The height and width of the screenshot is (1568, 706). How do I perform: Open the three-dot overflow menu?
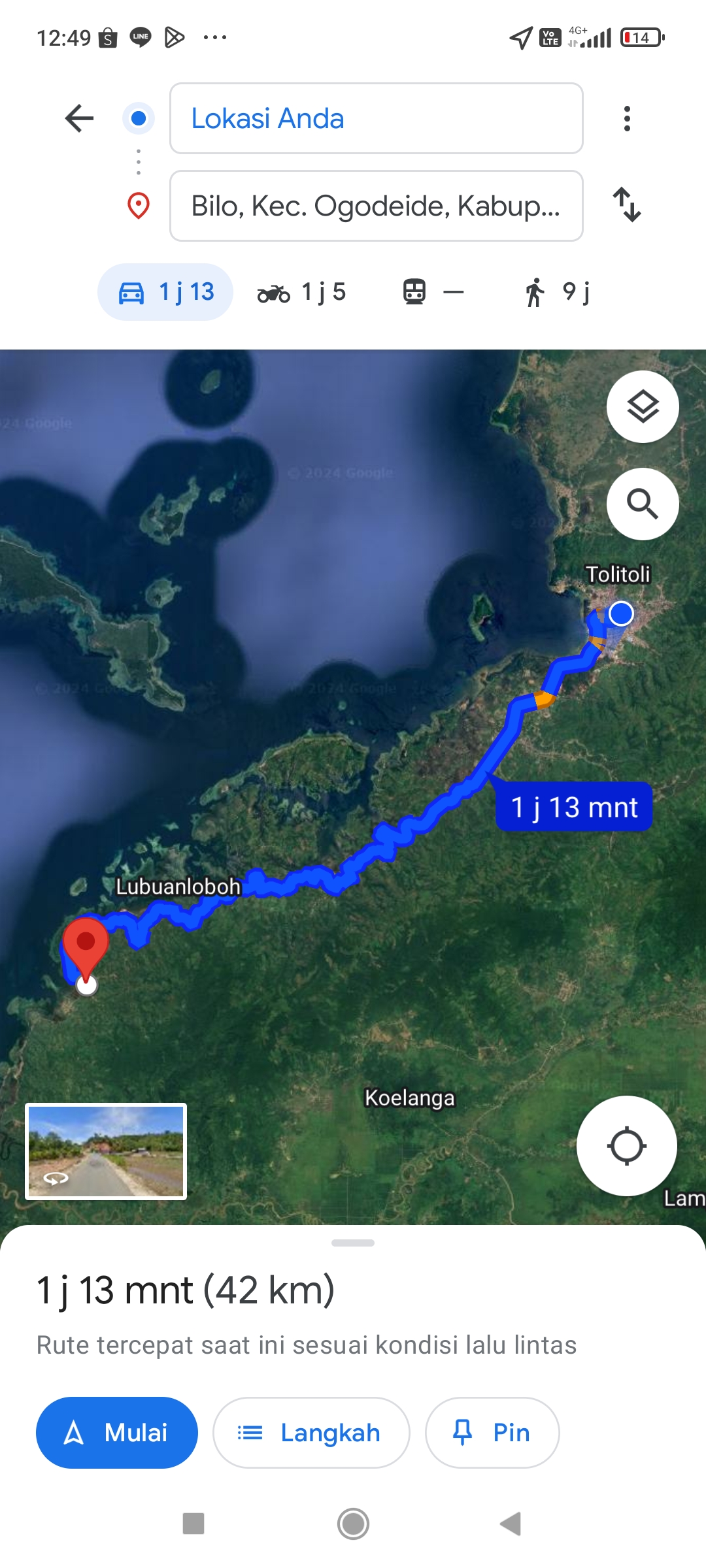coord(627,118)
